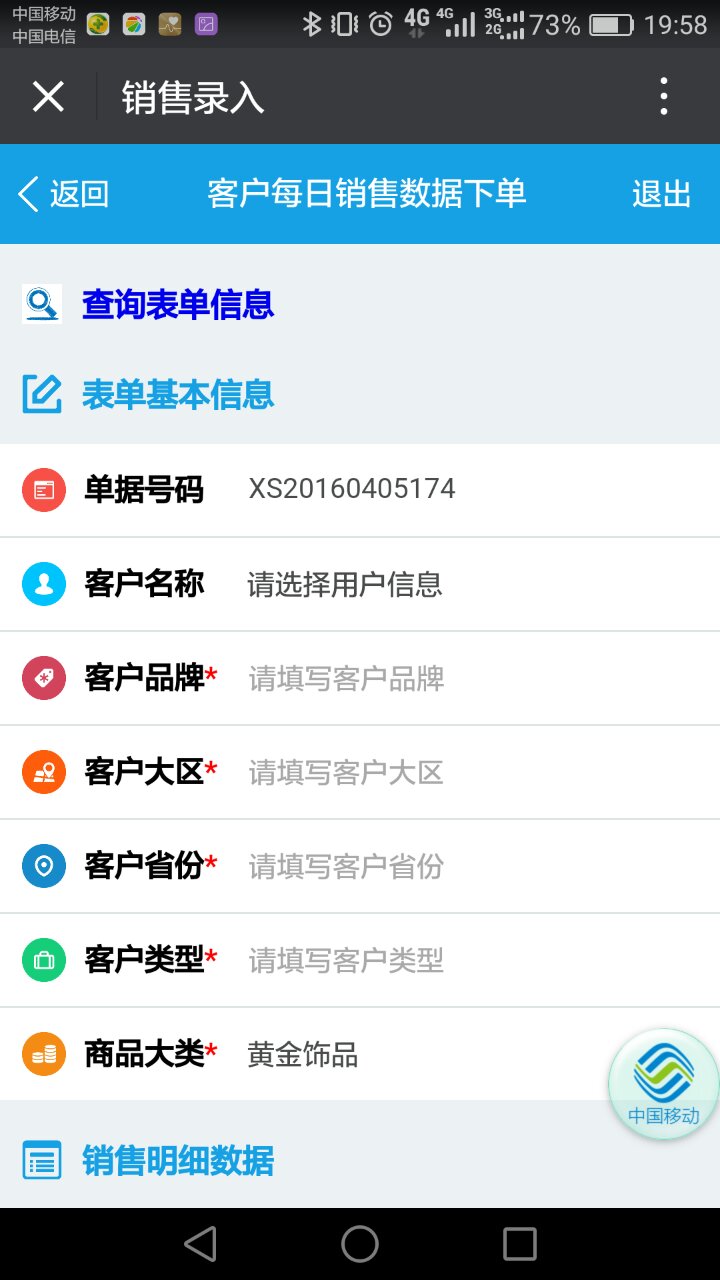Focus the 客户品牌 input field
Viewport: 720px width, 1280px height.
click(480, 679)
